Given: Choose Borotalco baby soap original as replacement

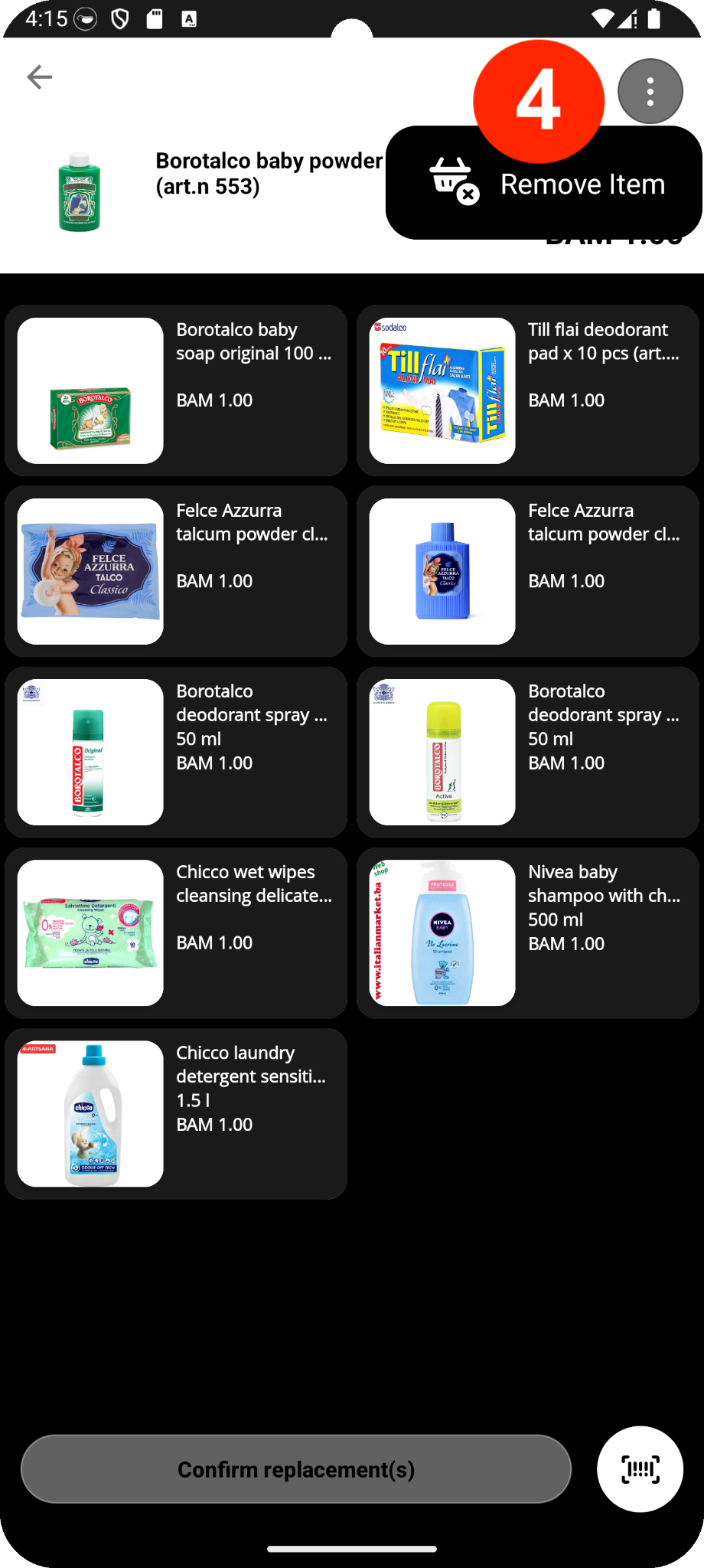Looking at the screenshot, I should point(176,390).
